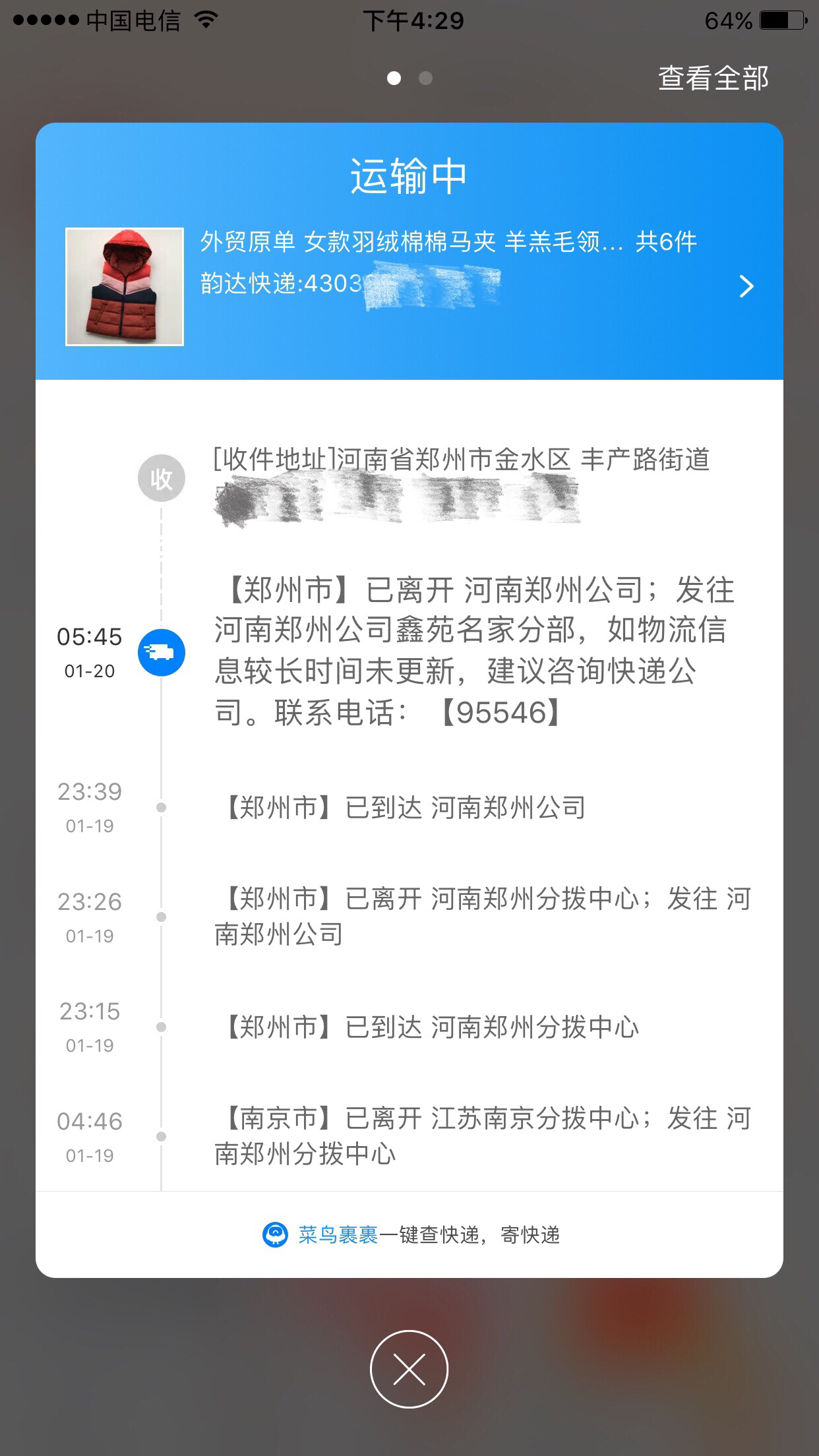Tap 查看全部 to view all packages
Viewport: 819px width, 1456px height.
(x=713, y=78)
